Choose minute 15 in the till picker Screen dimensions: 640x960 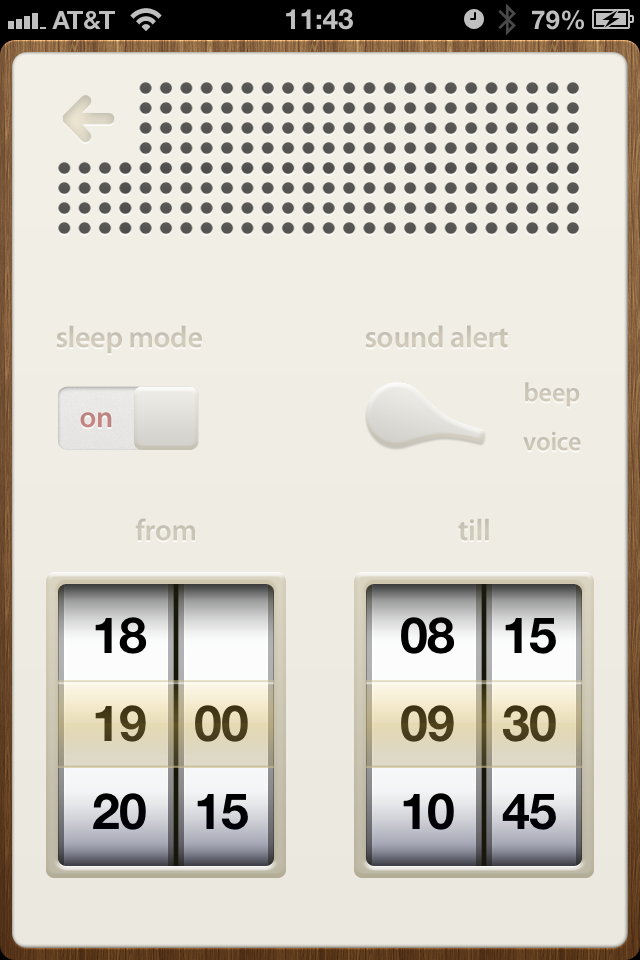[x=531, y=636]
